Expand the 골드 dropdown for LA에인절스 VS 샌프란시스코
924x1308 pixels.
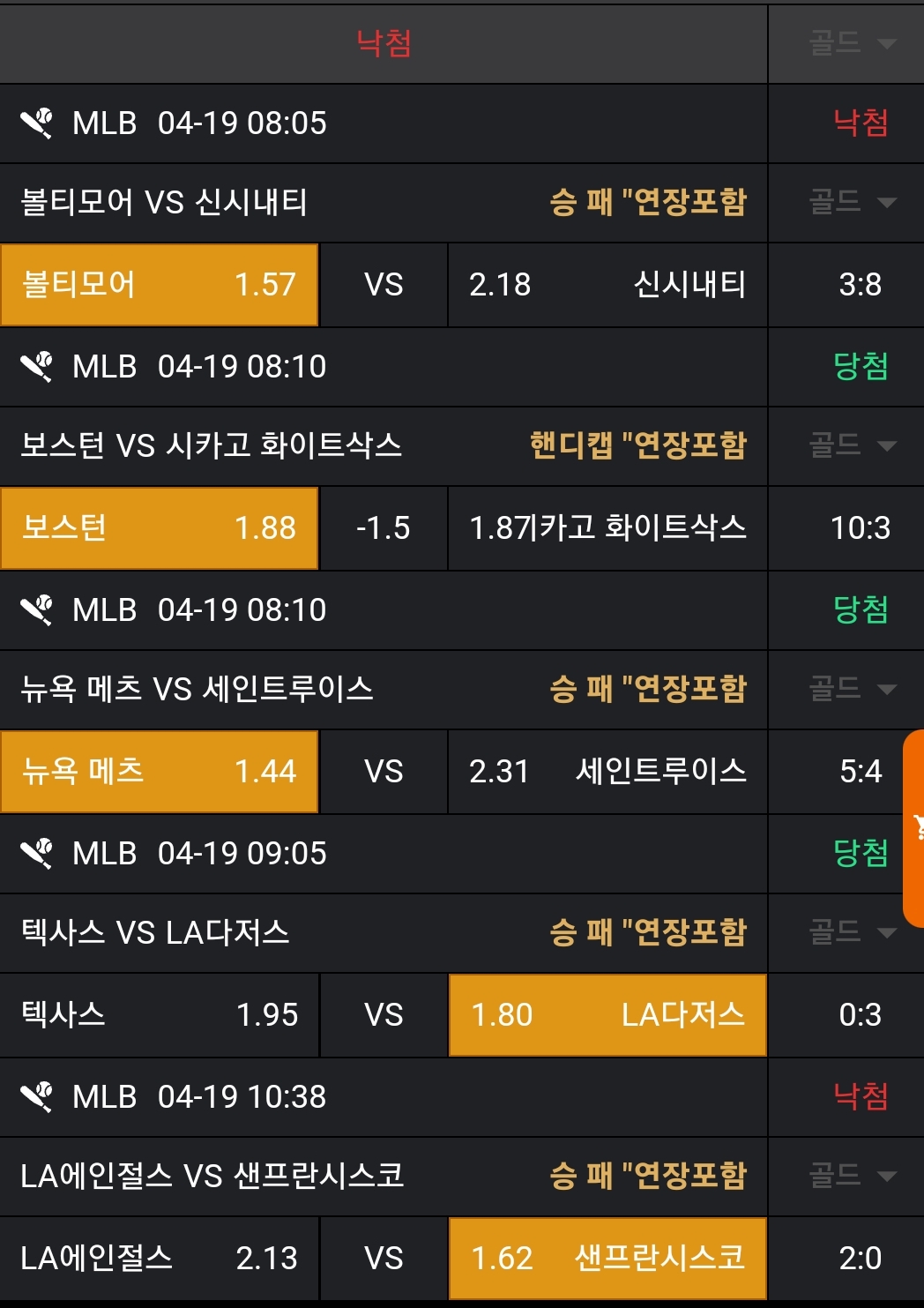pyautogui.click(x=852, y=1176)
